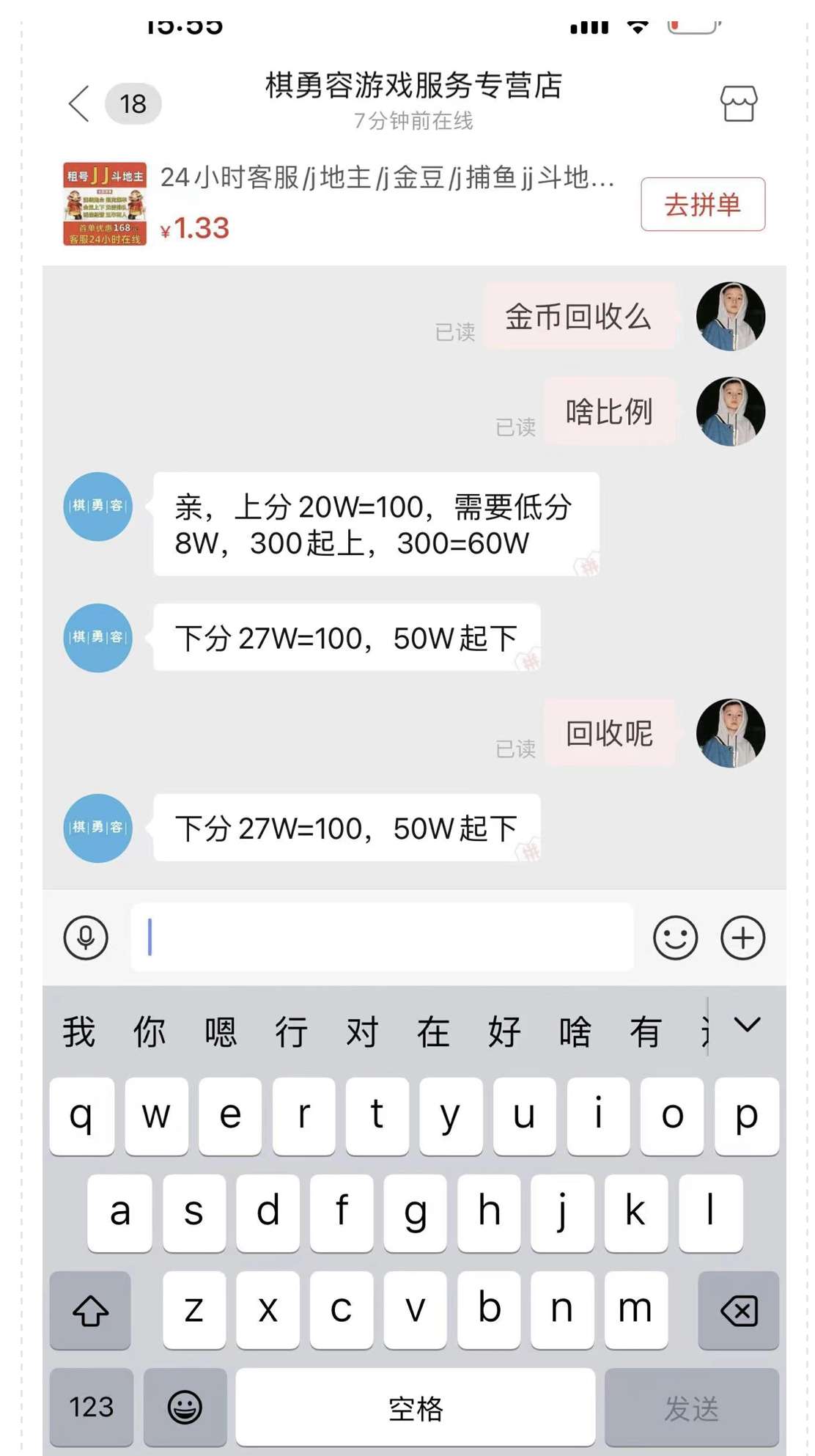This screenshot has height=1456, width=815.
Task: Expand the keyboard candidate list arrow
Action: pos(748,1026)
